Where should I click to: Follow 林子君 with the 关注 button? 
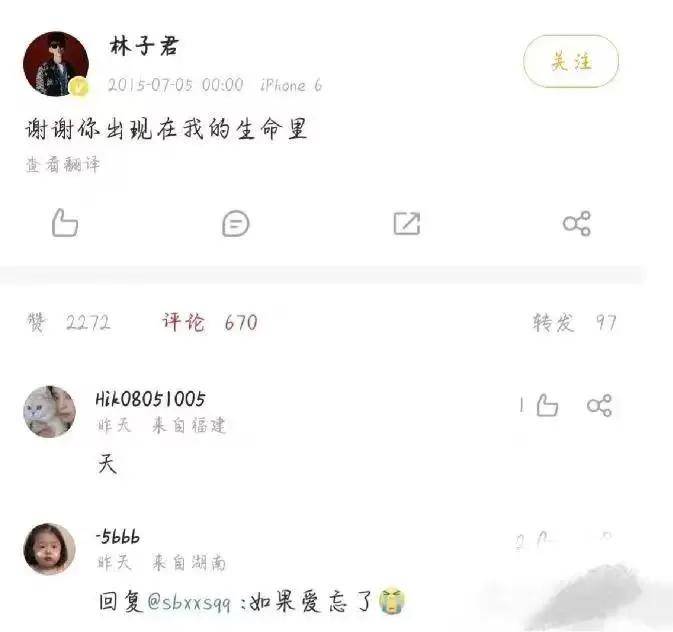coord(571,61)
